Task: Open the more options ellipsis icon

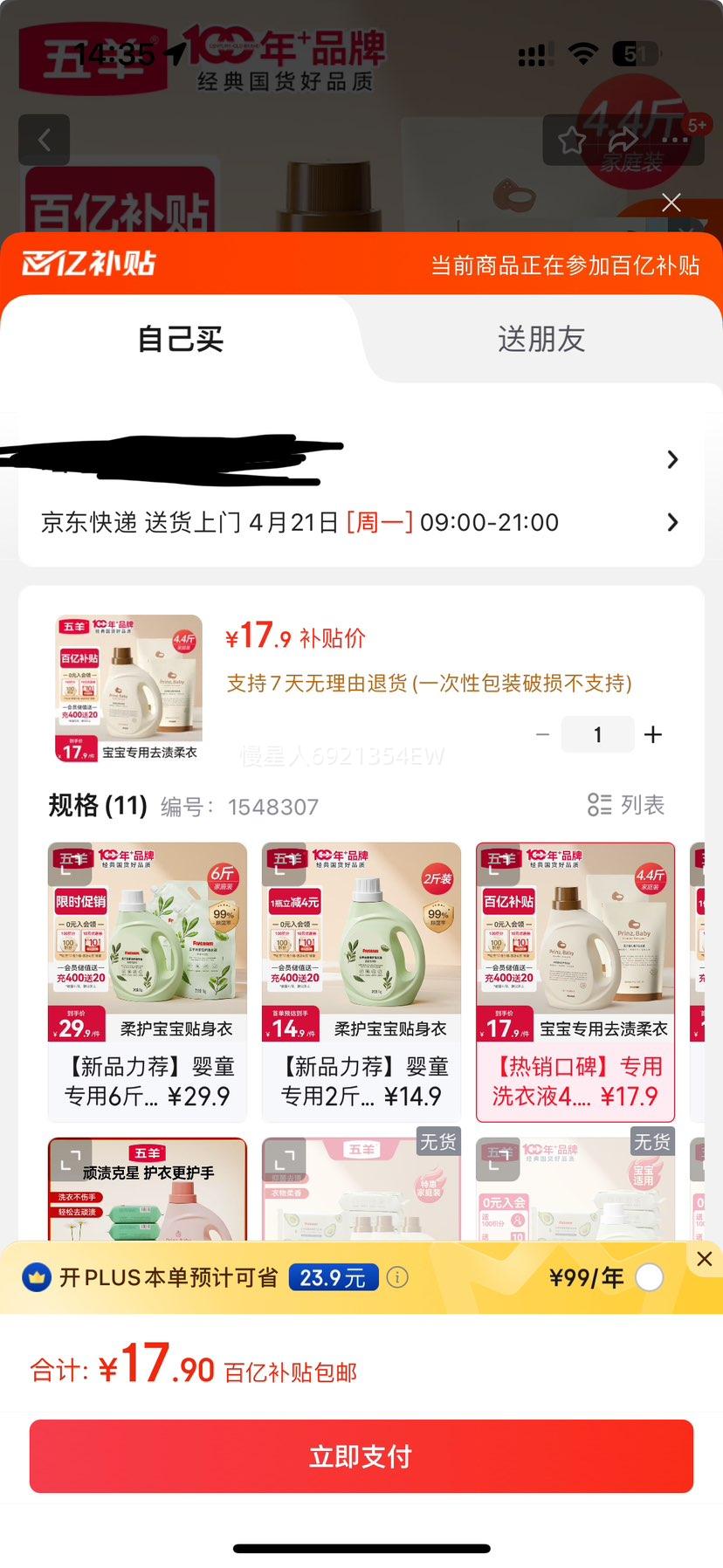Action: (677, 139)
